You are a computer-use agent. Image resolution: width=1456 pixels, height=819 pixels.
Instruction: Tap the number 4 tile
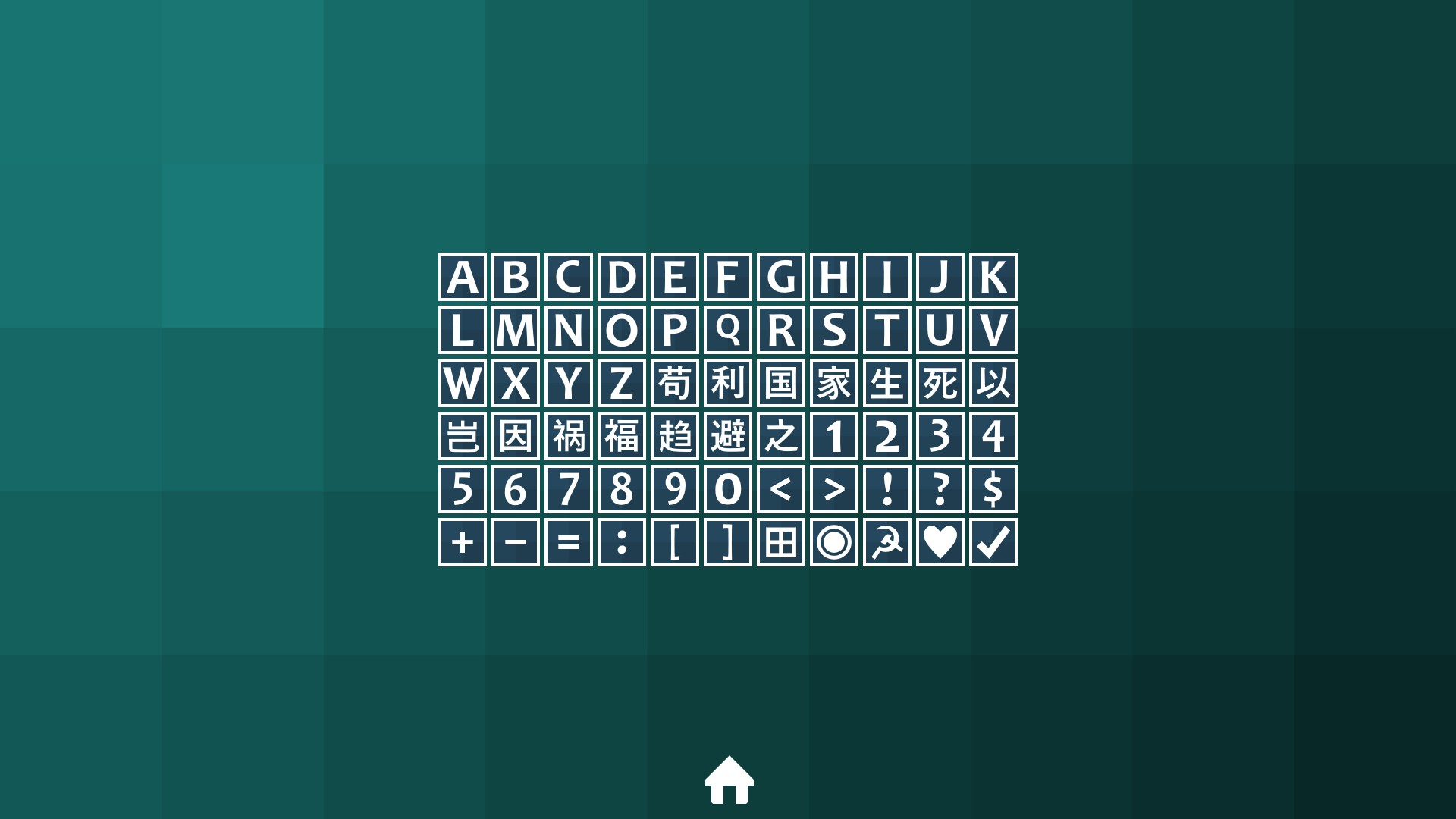click(993, 436)
